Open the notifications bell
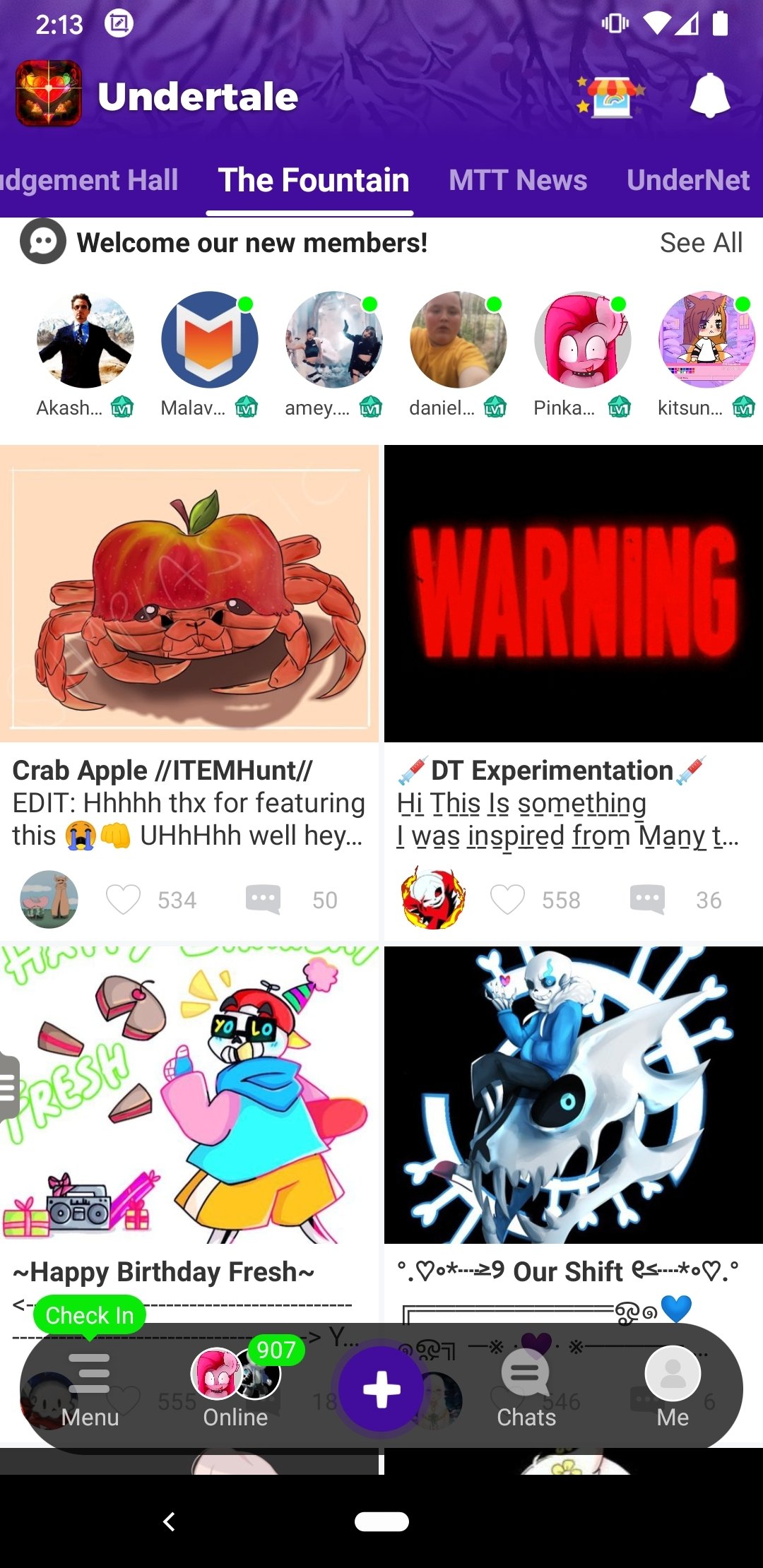This screenshot has width=763, height=1568. click(x=709, y=96)
